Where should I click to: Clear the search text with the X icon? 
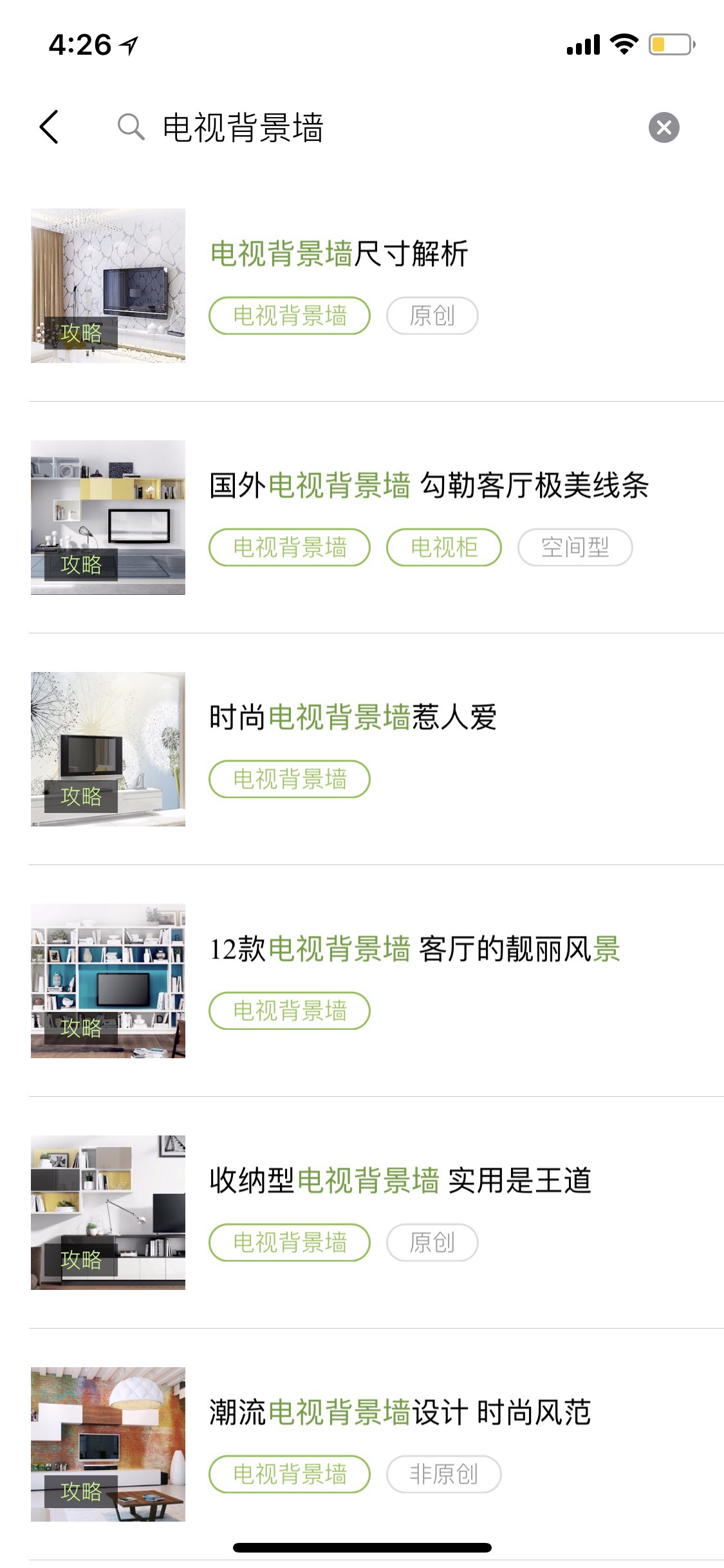(664, 127)
